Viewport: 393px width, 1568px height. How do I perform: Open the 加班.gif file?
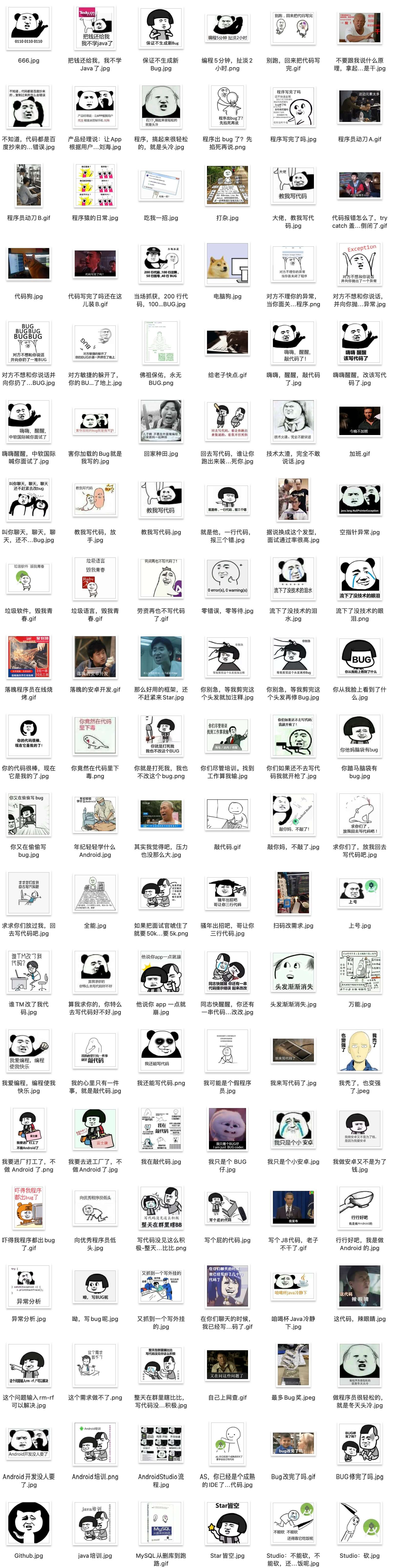[359, 420]
